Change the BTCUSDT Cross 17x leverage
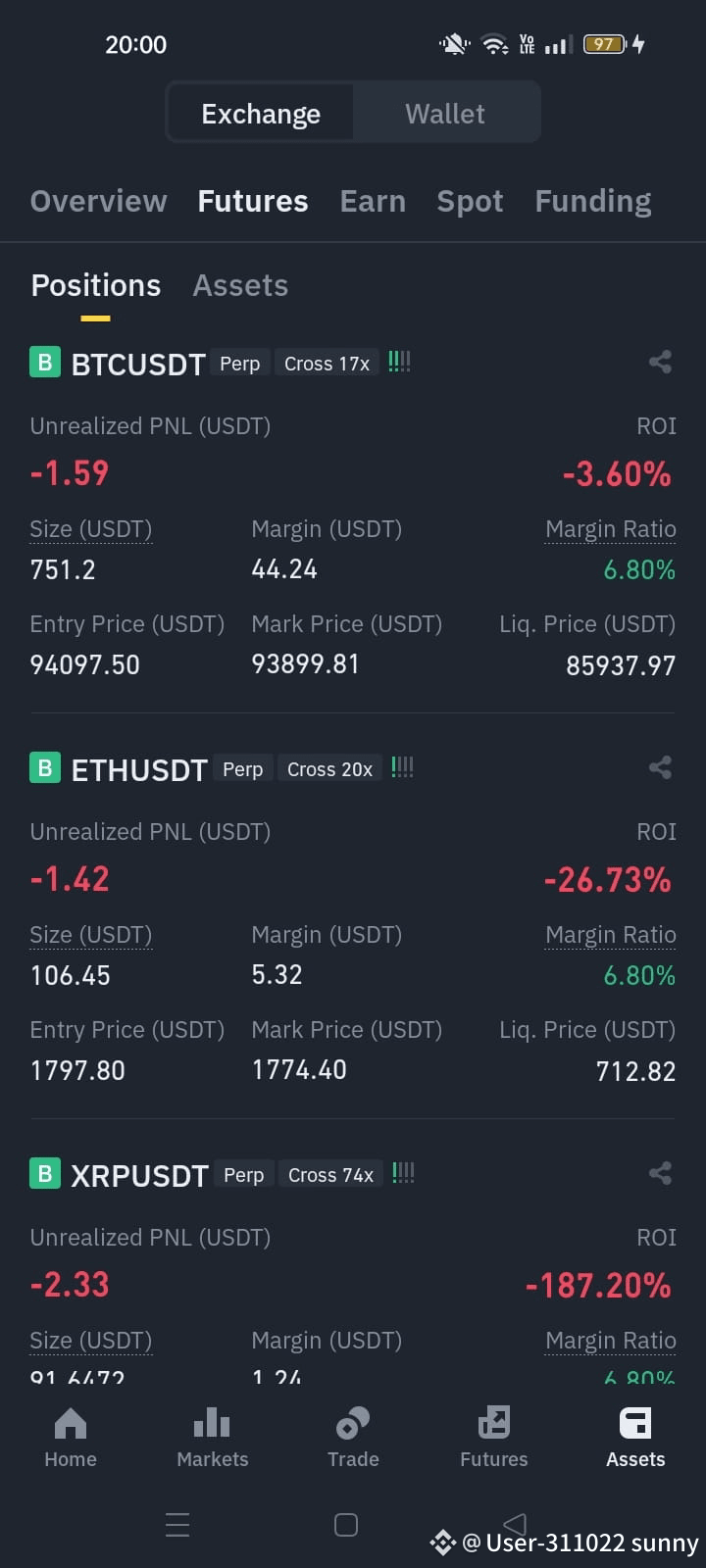This screenshot has height=1568, width=706. coord(327,364)
